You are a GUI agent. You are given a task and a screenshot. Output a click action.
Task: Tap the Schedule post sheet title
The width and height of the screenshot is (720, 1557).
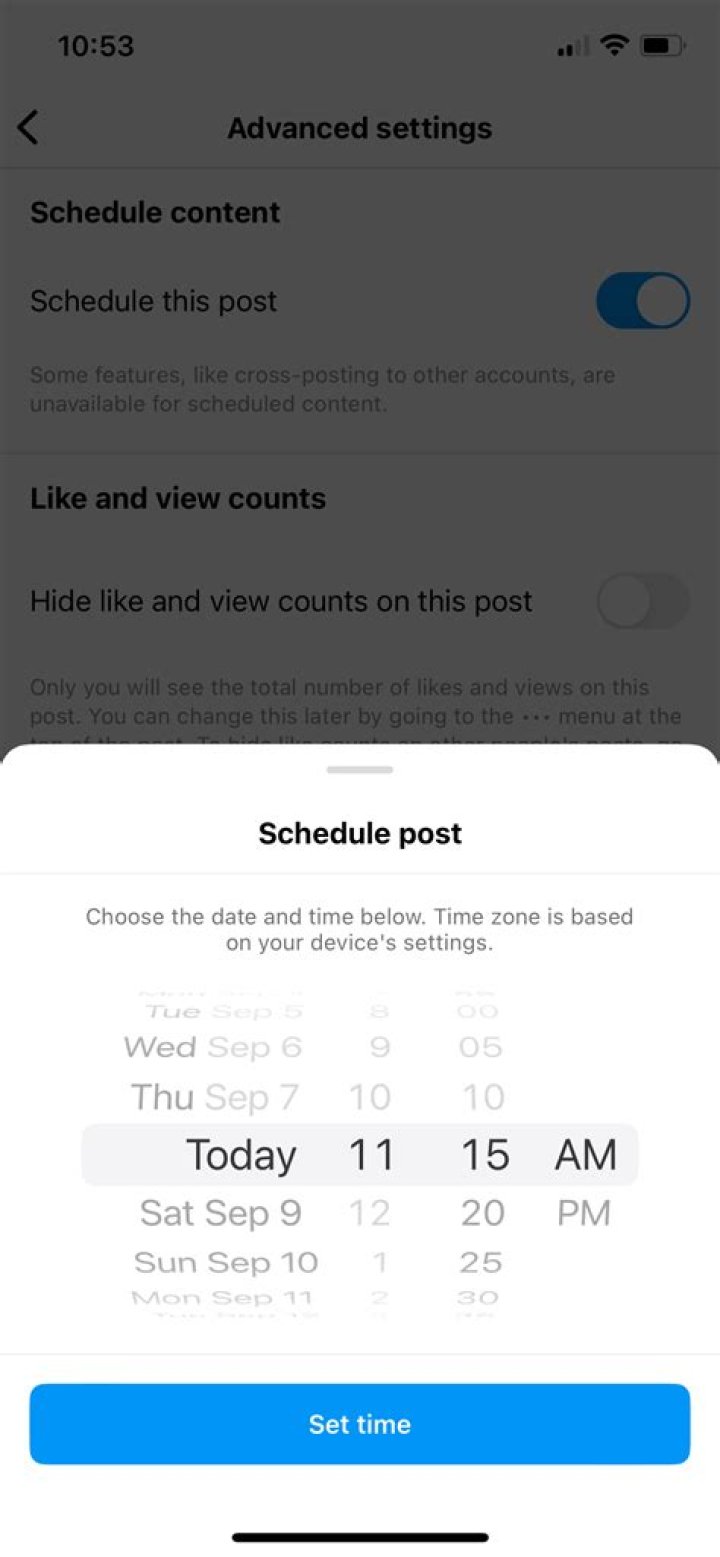pyautogui.click(x=359, y=833)
